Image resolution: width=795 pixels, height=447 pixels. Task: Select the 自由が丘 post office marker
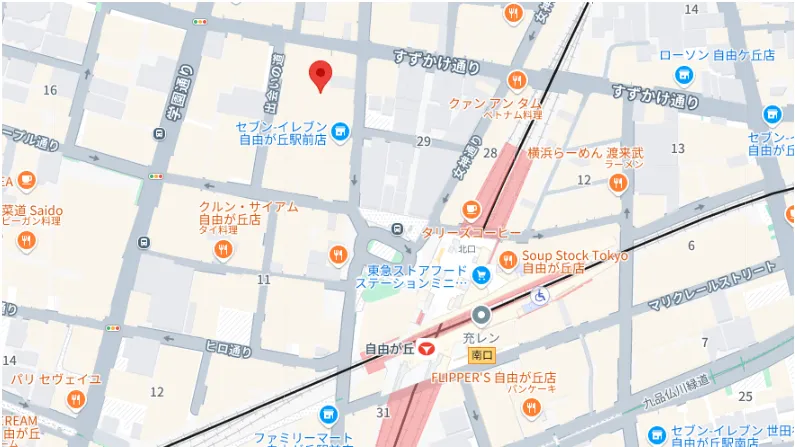click(x=427, y=349)
